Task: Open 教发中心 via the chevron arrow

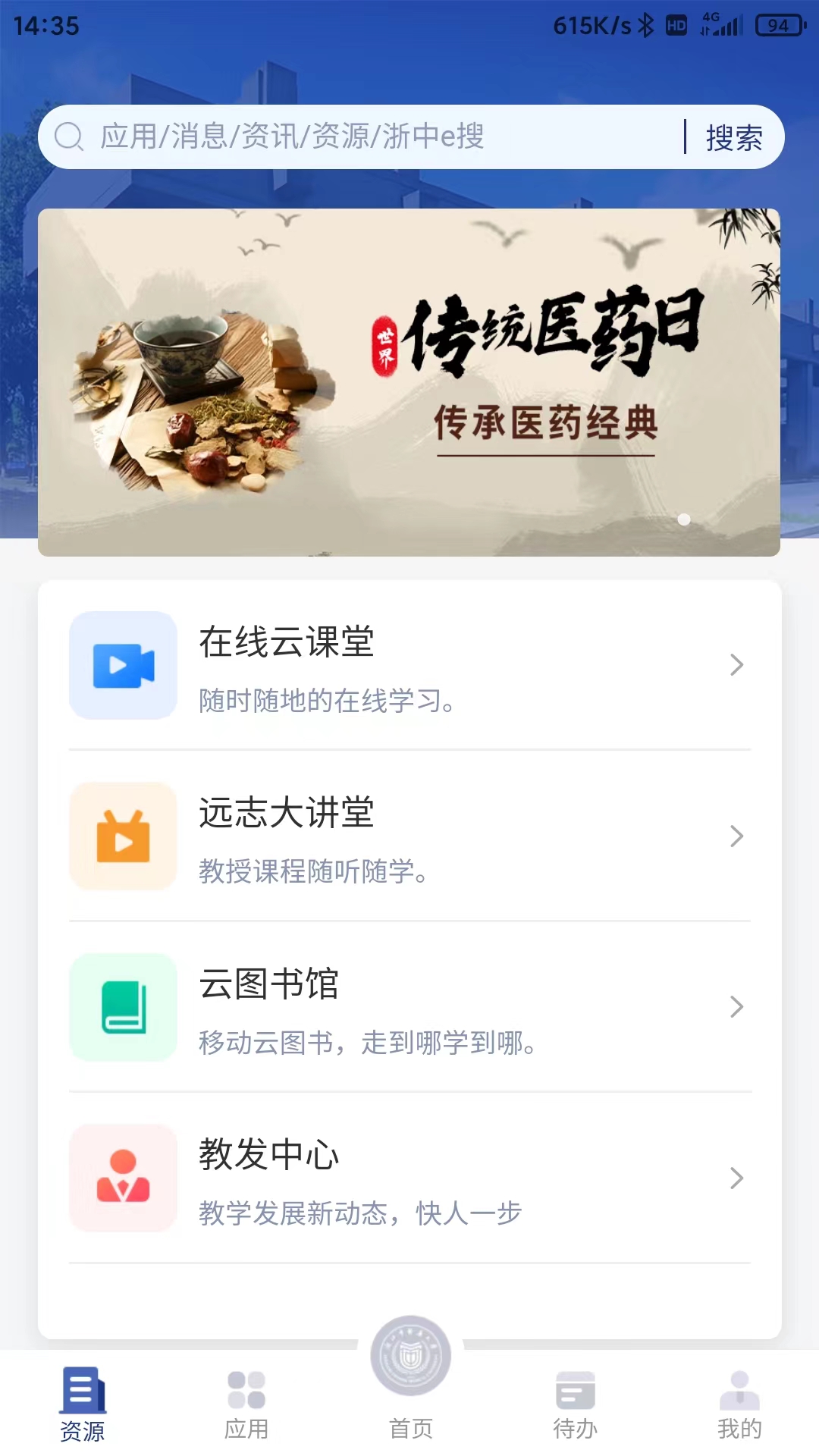Action: point(736,1178)
